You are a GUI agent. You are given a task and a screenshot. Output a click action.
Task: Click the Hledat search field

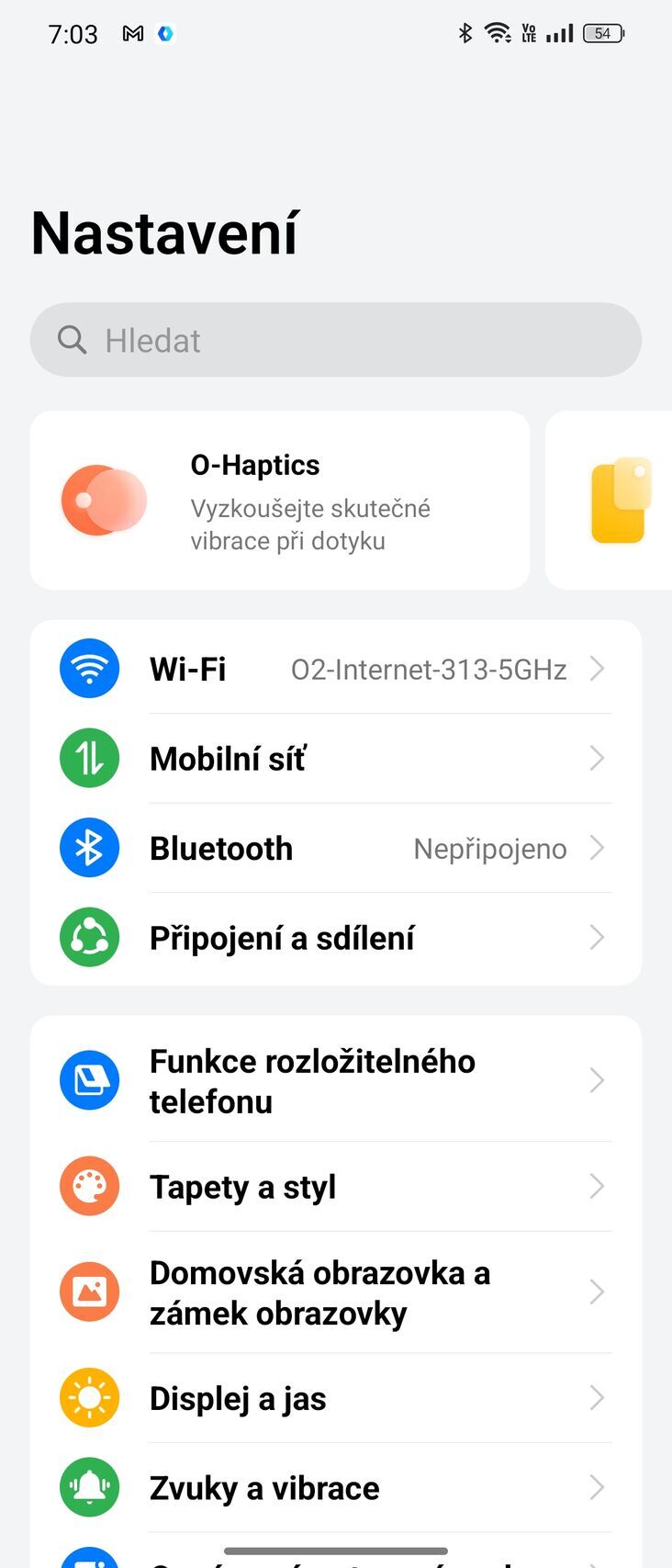click(336, 340)
